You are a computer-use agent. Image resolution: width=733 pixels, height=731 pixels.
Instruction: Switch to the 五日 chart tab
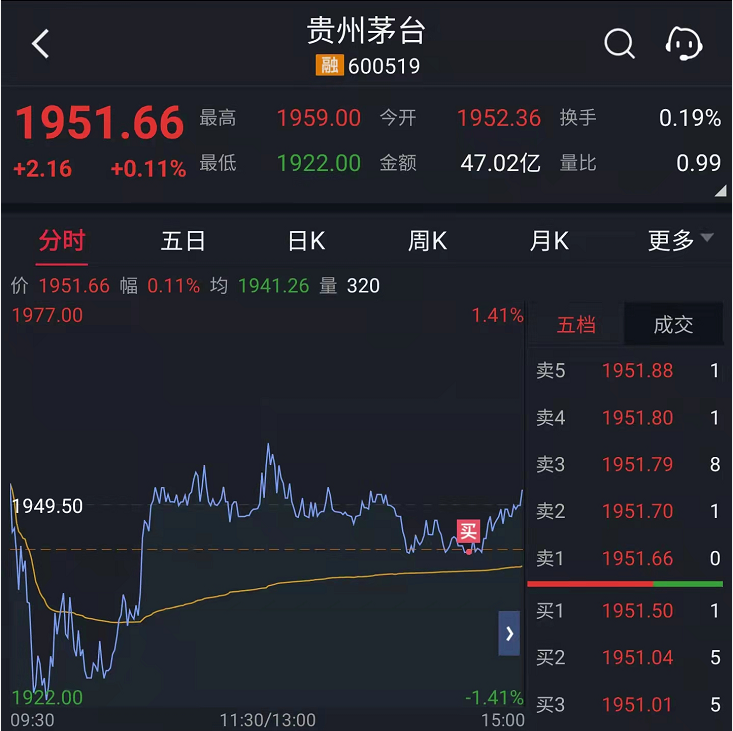point(183,241)
